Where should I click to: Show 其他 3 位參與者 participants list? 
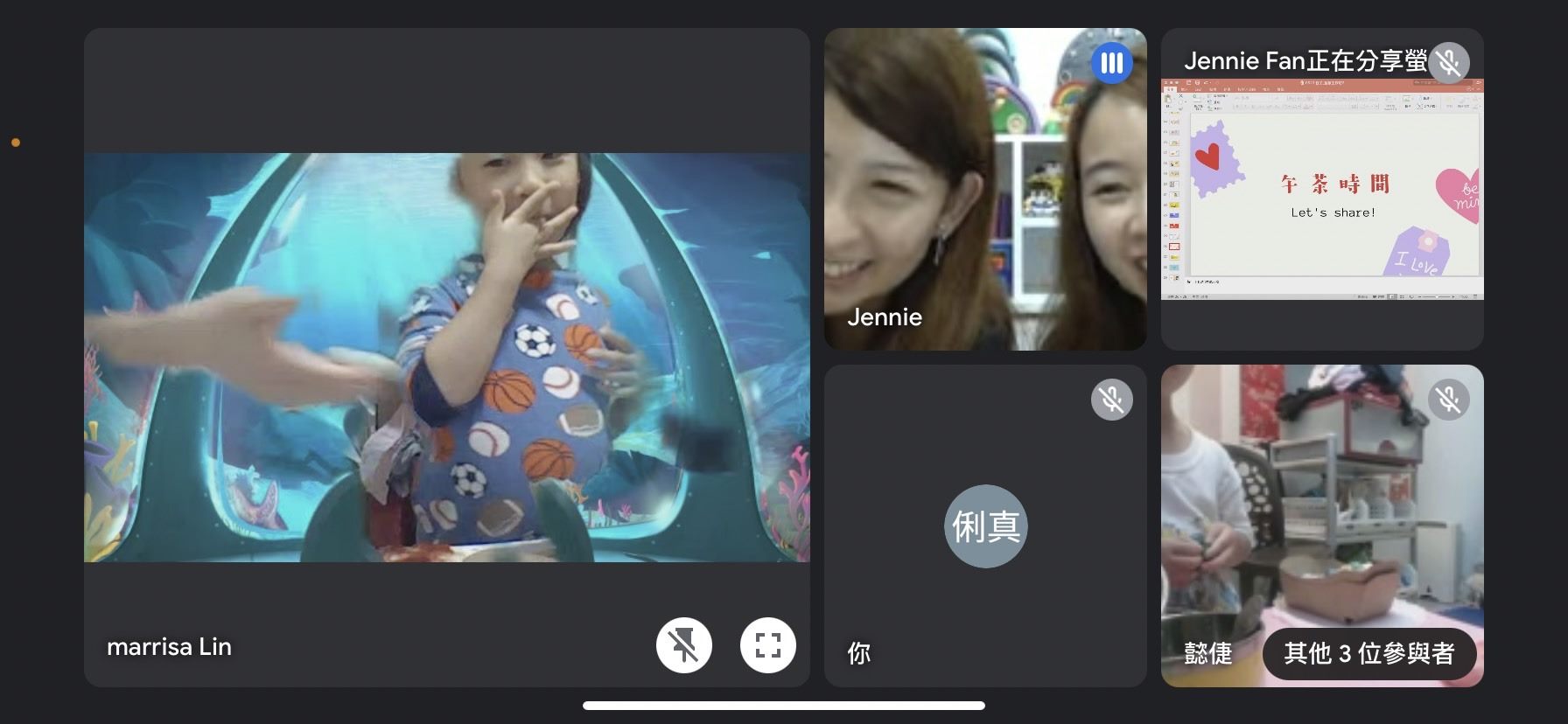point(1368,653)
